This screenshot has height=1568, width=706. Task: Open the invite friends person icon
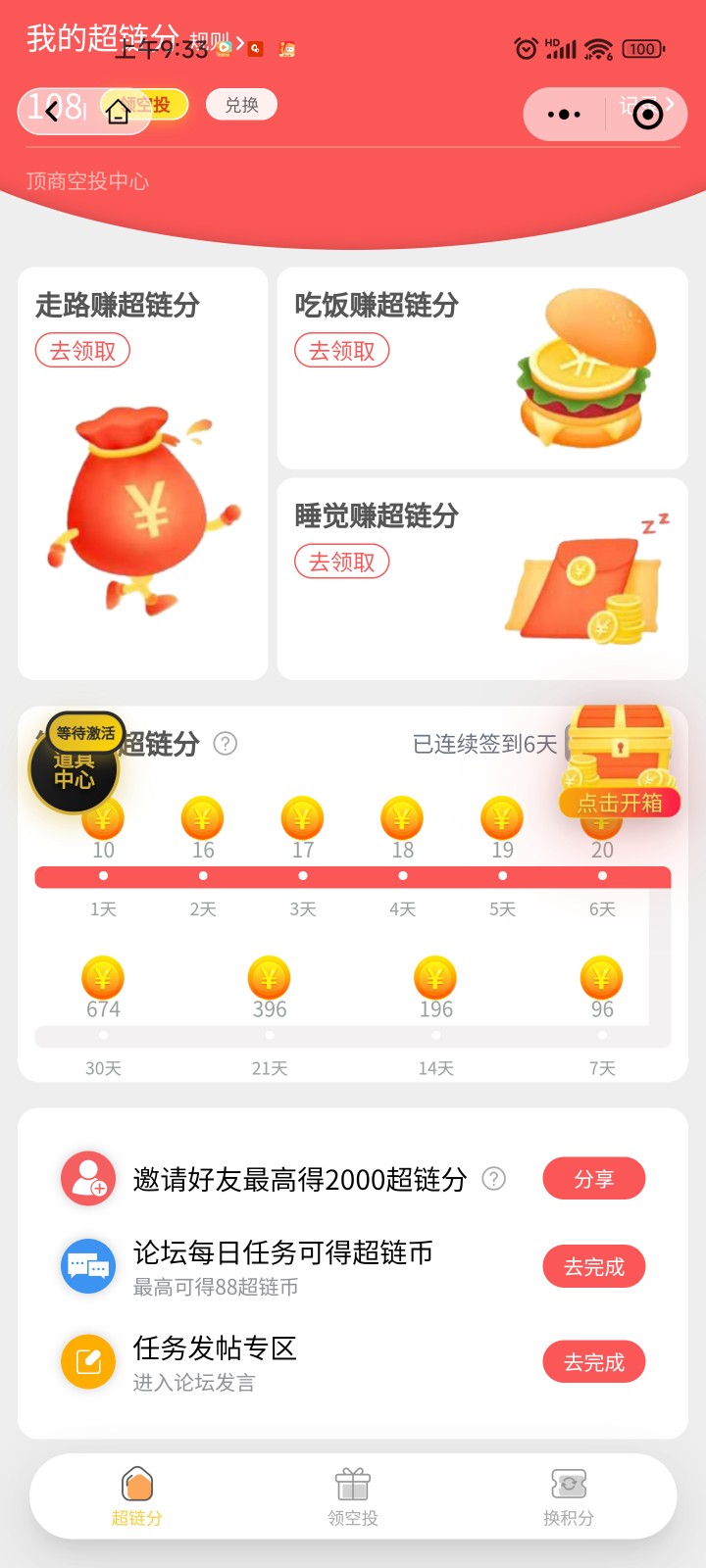pos(87,1176)
